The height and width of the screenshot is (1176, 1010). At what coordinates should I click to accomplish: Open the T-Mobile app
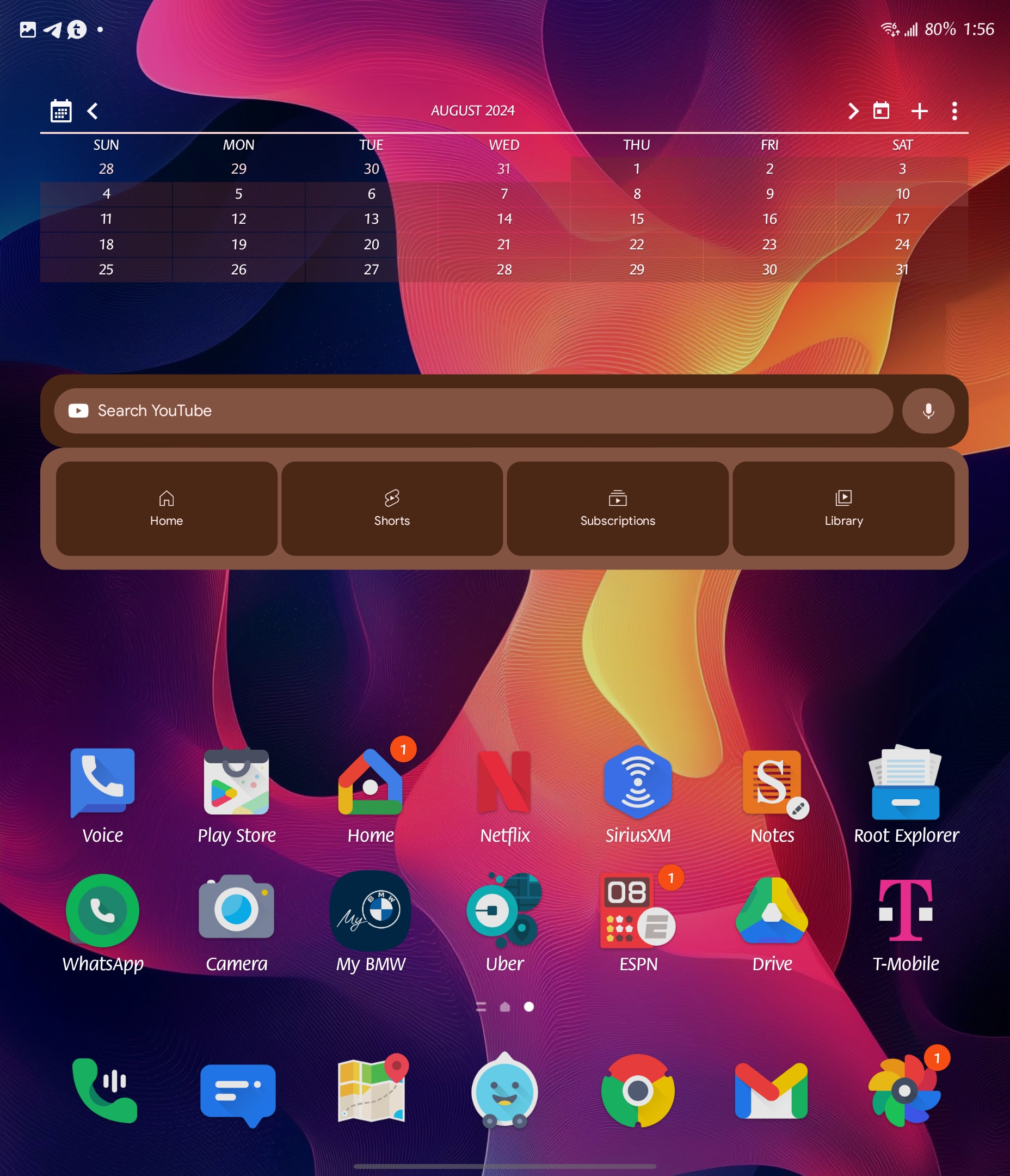[906, 911]
